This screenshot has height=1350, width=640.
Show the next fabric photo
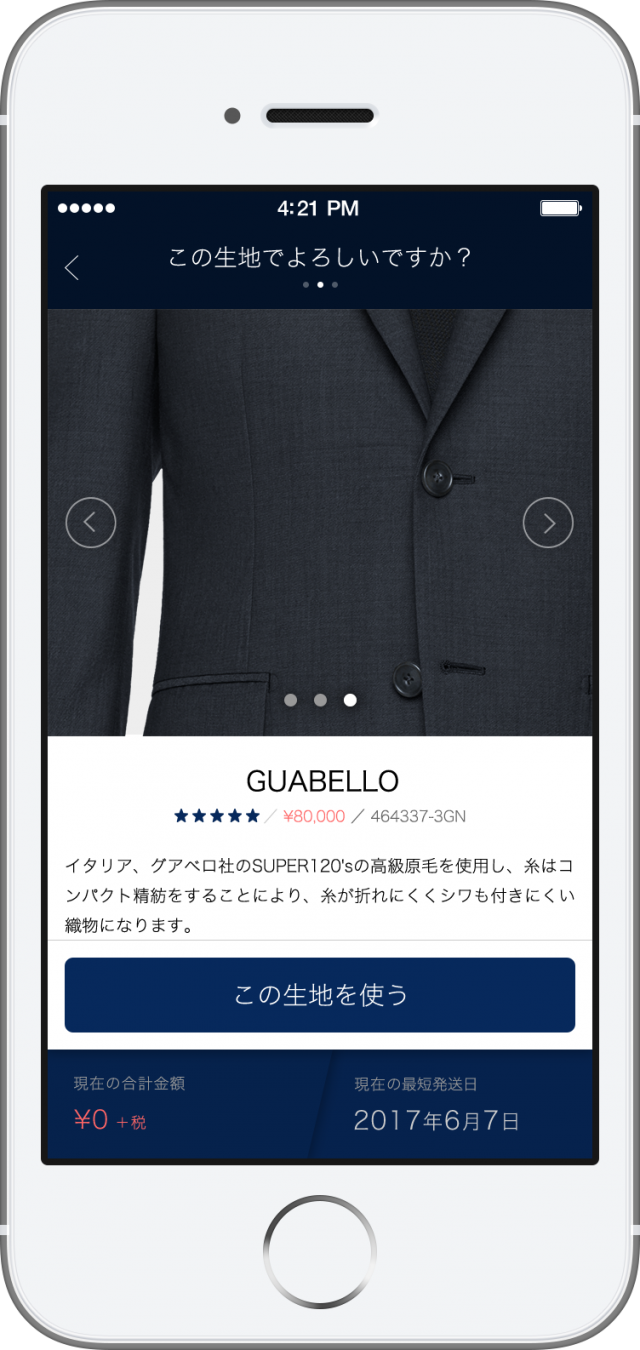[548, 522]
